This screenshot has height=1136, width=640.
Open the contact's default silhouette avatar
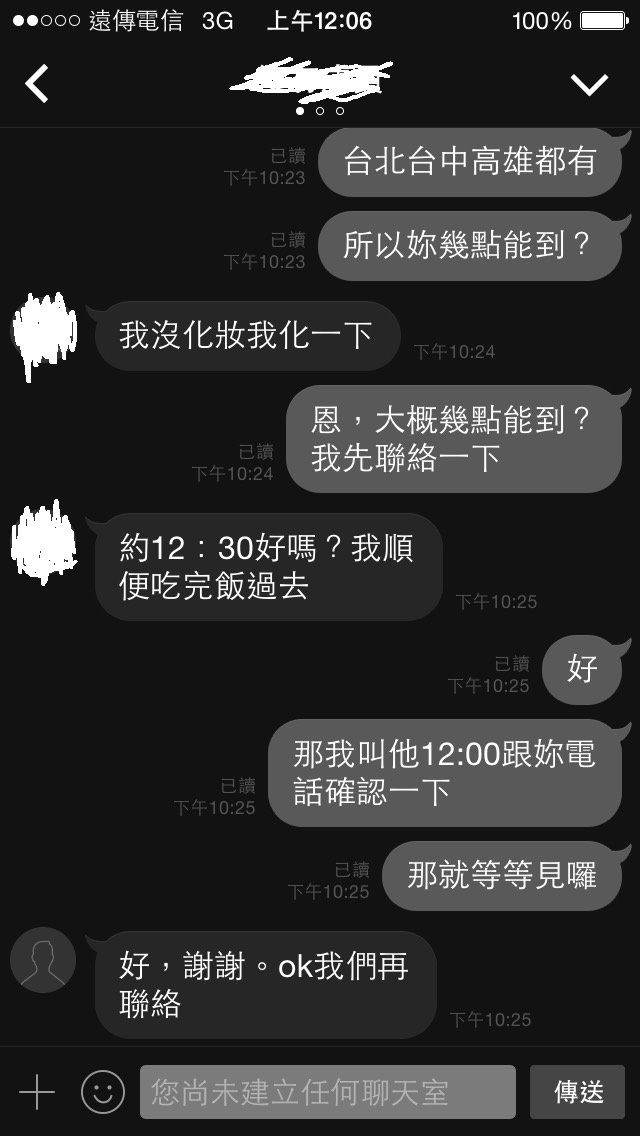(43, 960)
